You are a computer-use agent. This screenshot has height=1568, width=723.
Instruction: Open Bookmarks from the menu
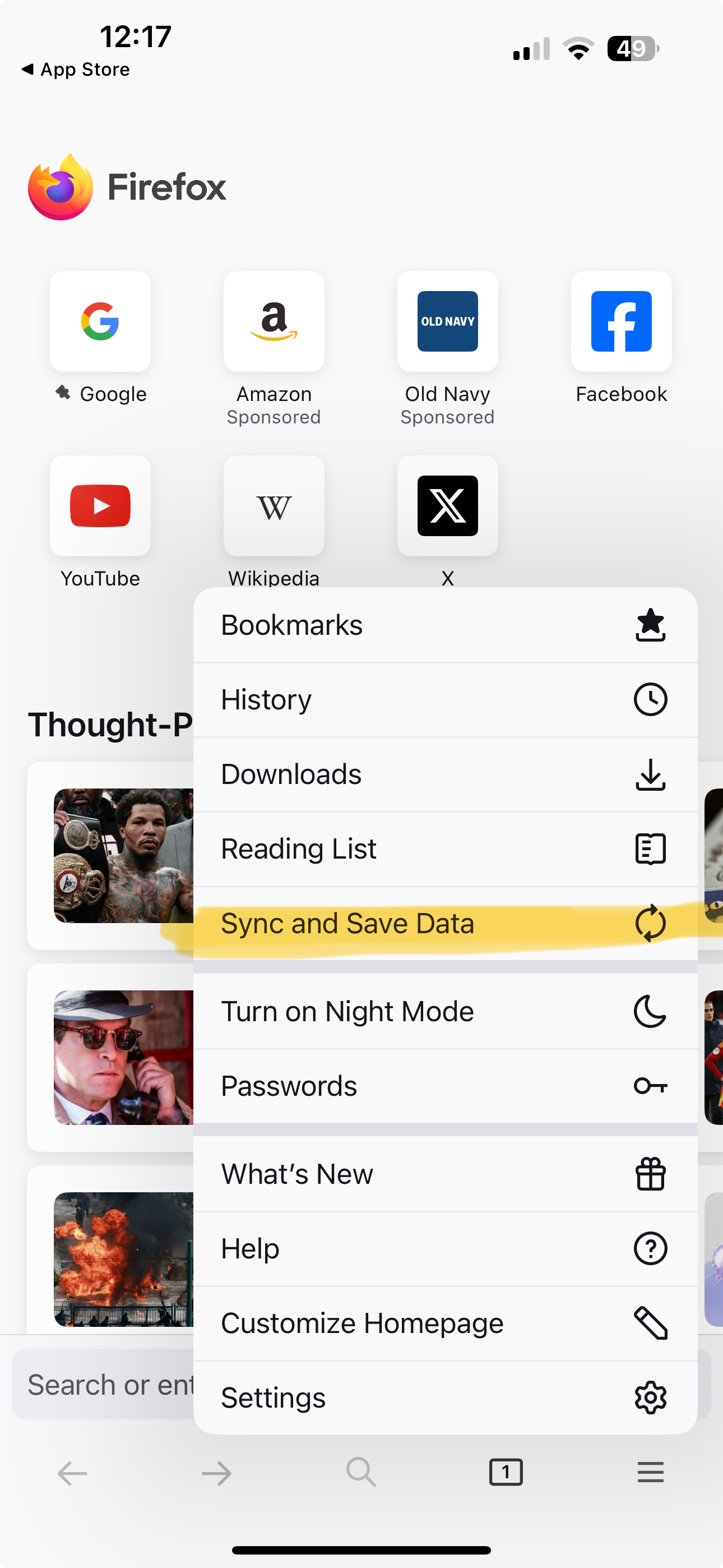pyautogui.click(x=444, y=625)
